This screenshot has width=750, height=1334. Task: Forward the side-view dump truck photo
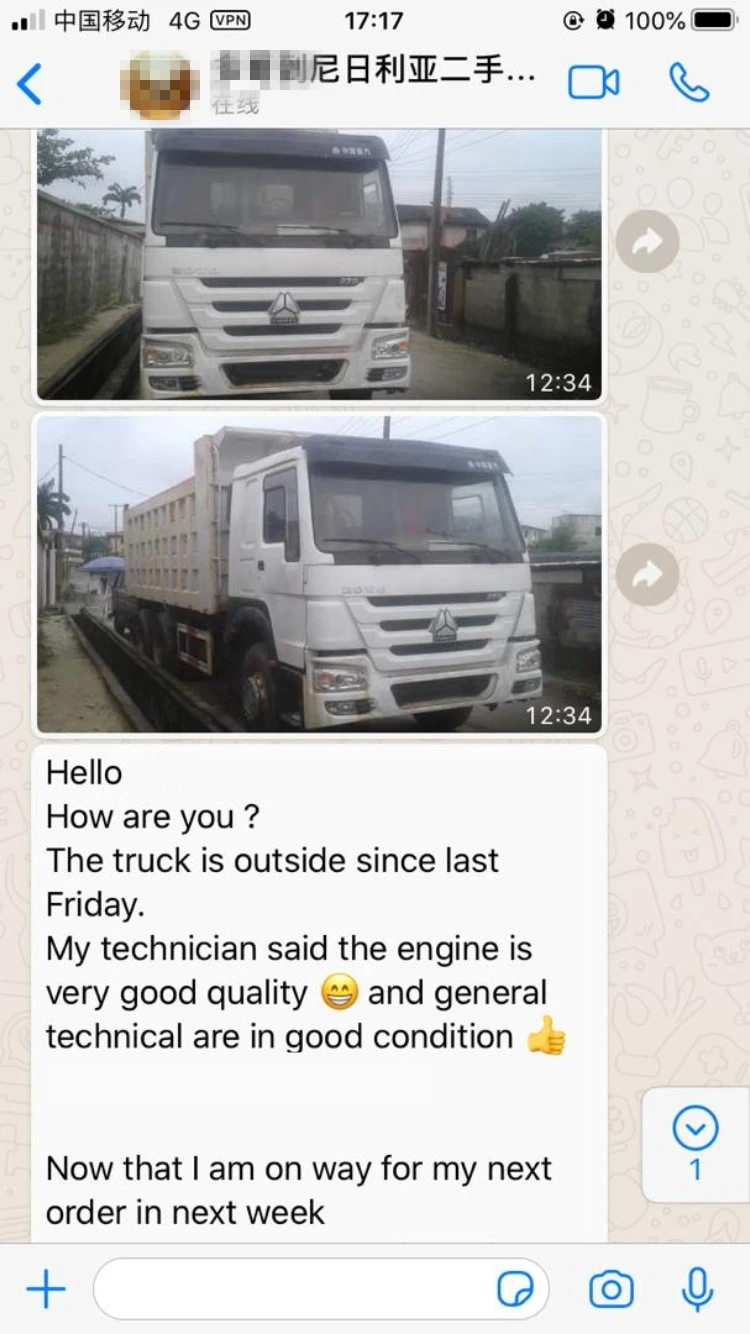tap(648, 573)
